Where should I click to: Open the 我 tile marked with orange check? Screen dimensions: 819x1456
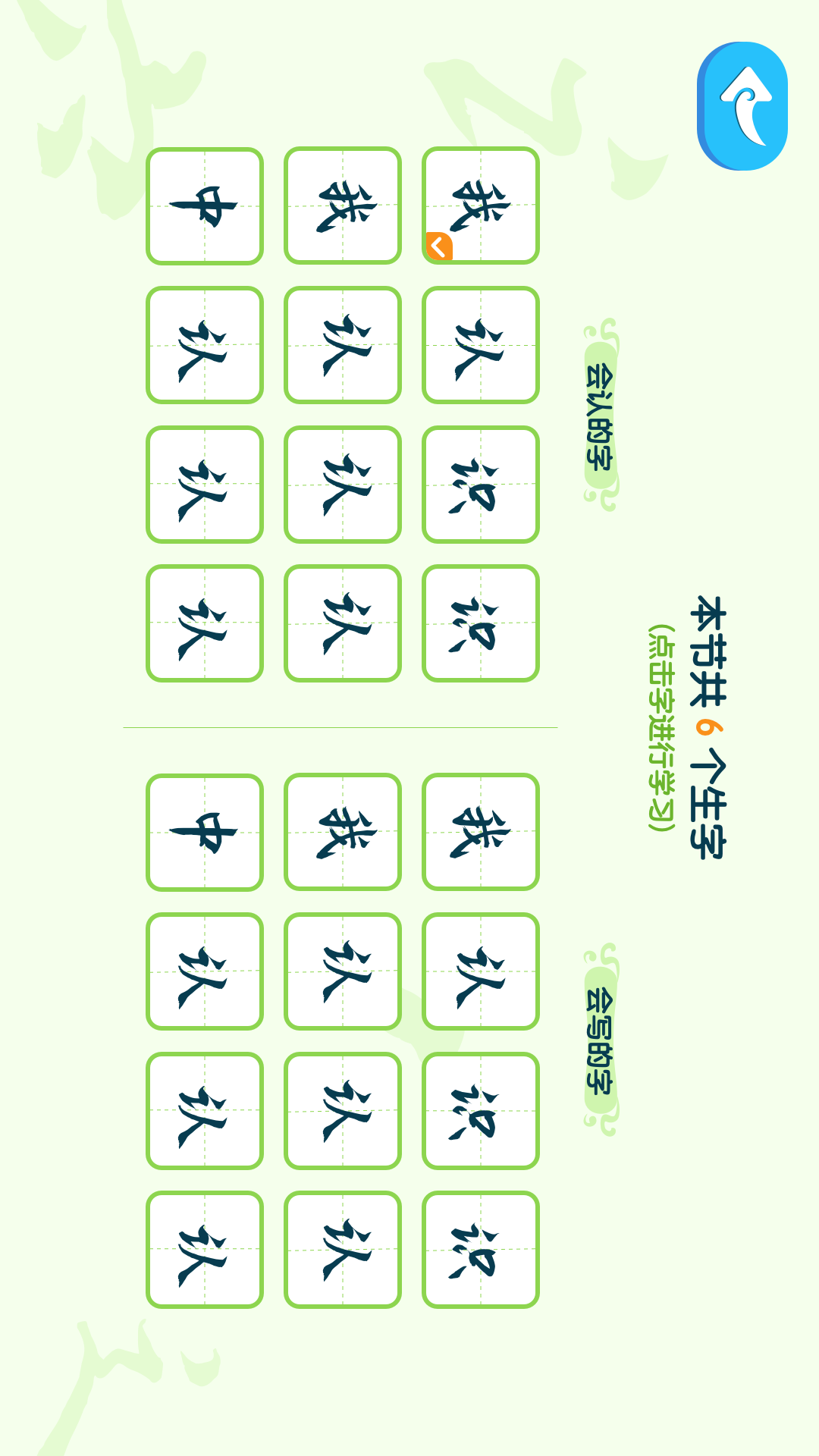tap(481, 206)
